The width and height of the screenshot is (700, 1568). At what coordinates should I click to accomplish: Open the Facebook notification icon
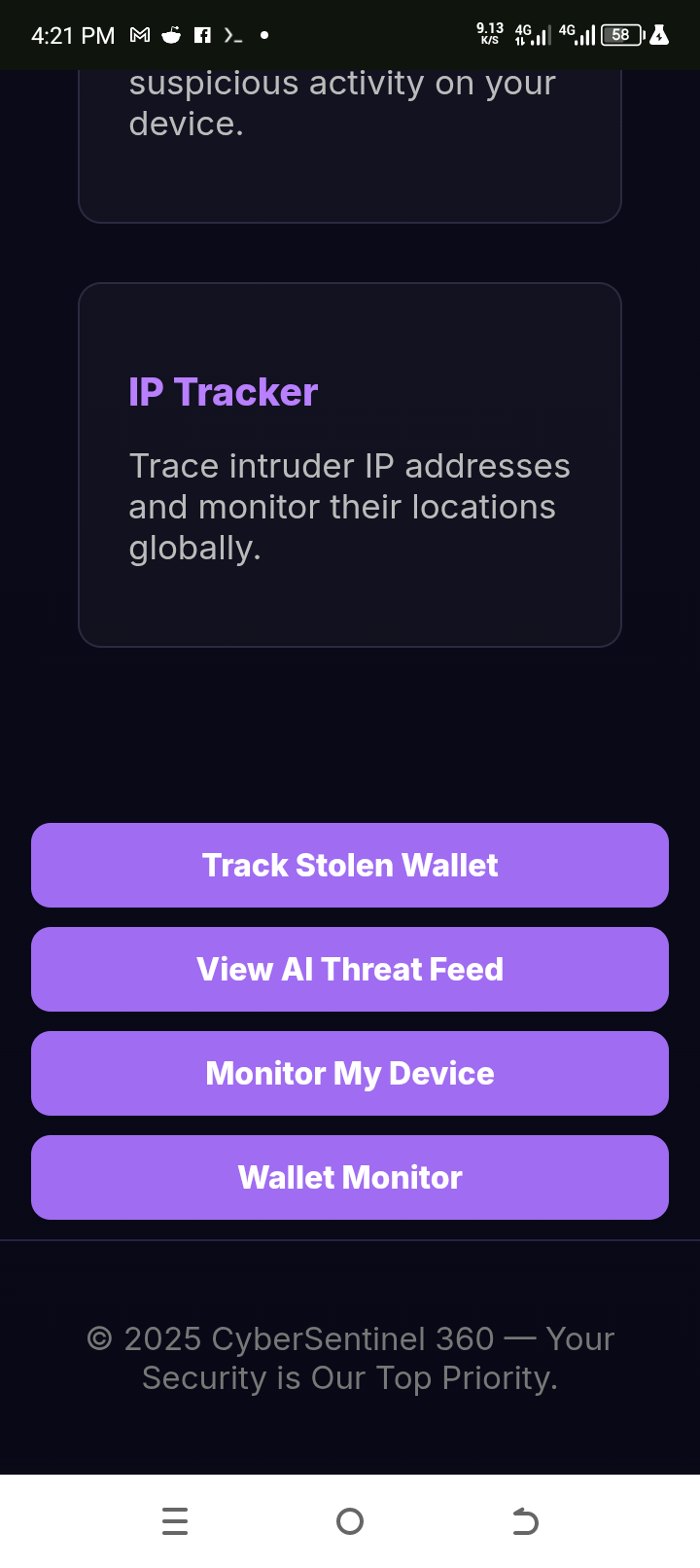tap(202, 35)
